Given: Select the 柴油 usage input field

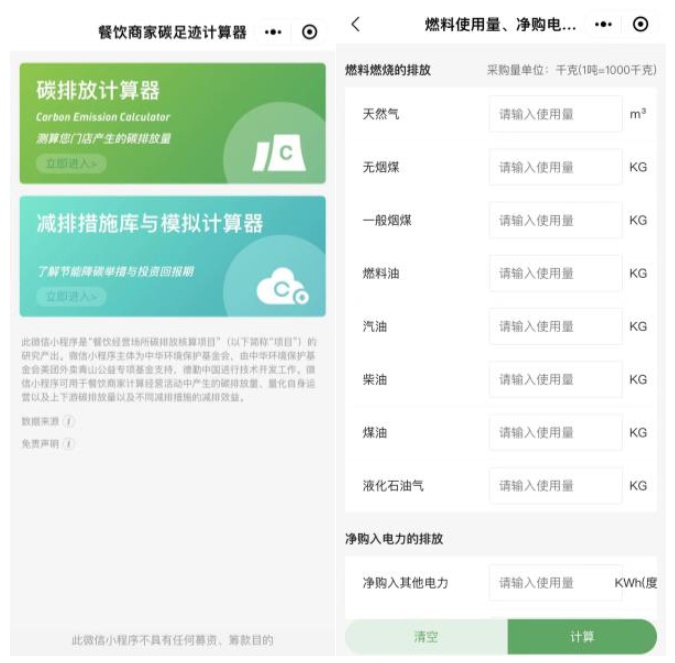Looking at the screenshot, I should pos(555,379).
